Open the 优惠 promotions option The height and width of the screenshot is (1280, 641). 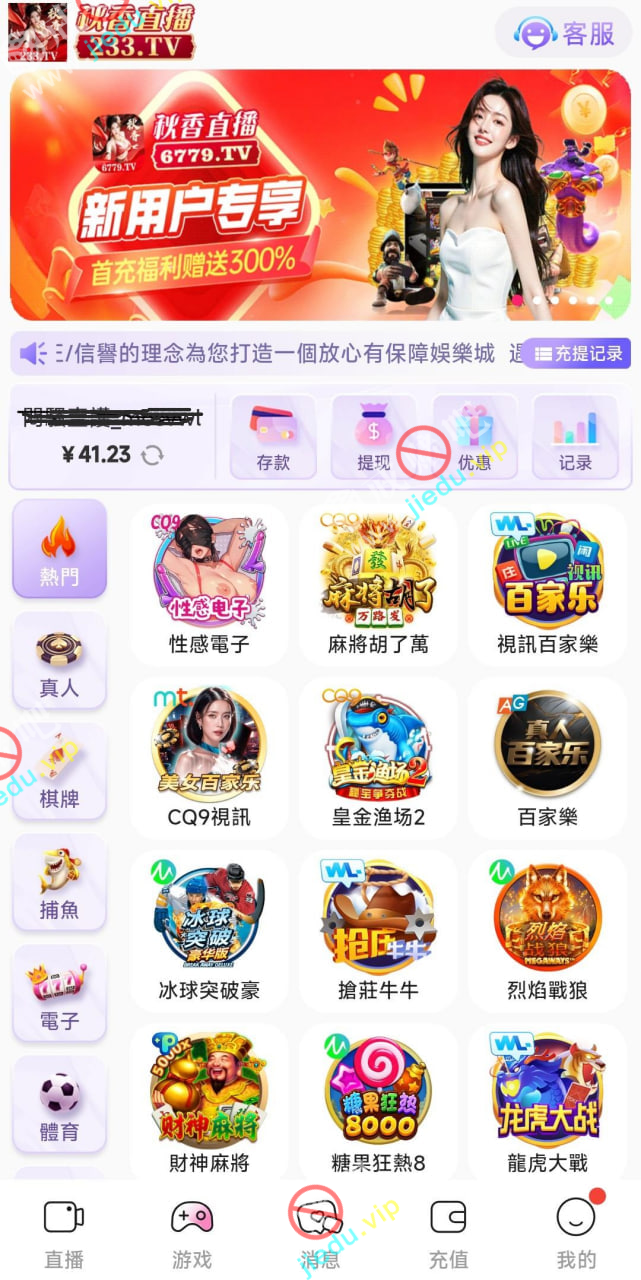(474, 436)
